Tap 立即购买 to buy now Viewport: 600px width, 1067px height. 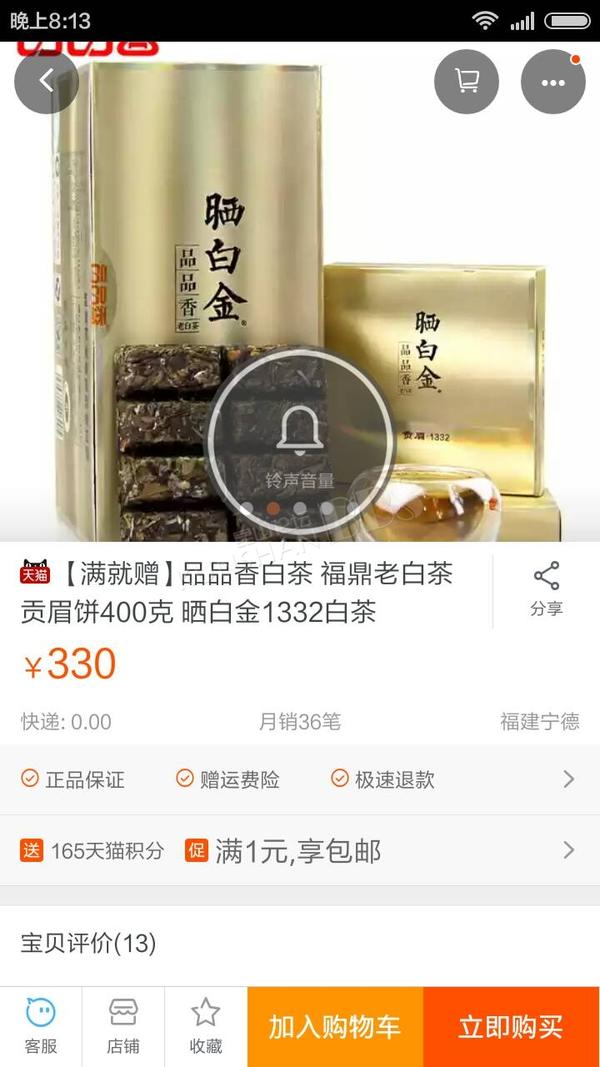click(x=511, y=1027)
